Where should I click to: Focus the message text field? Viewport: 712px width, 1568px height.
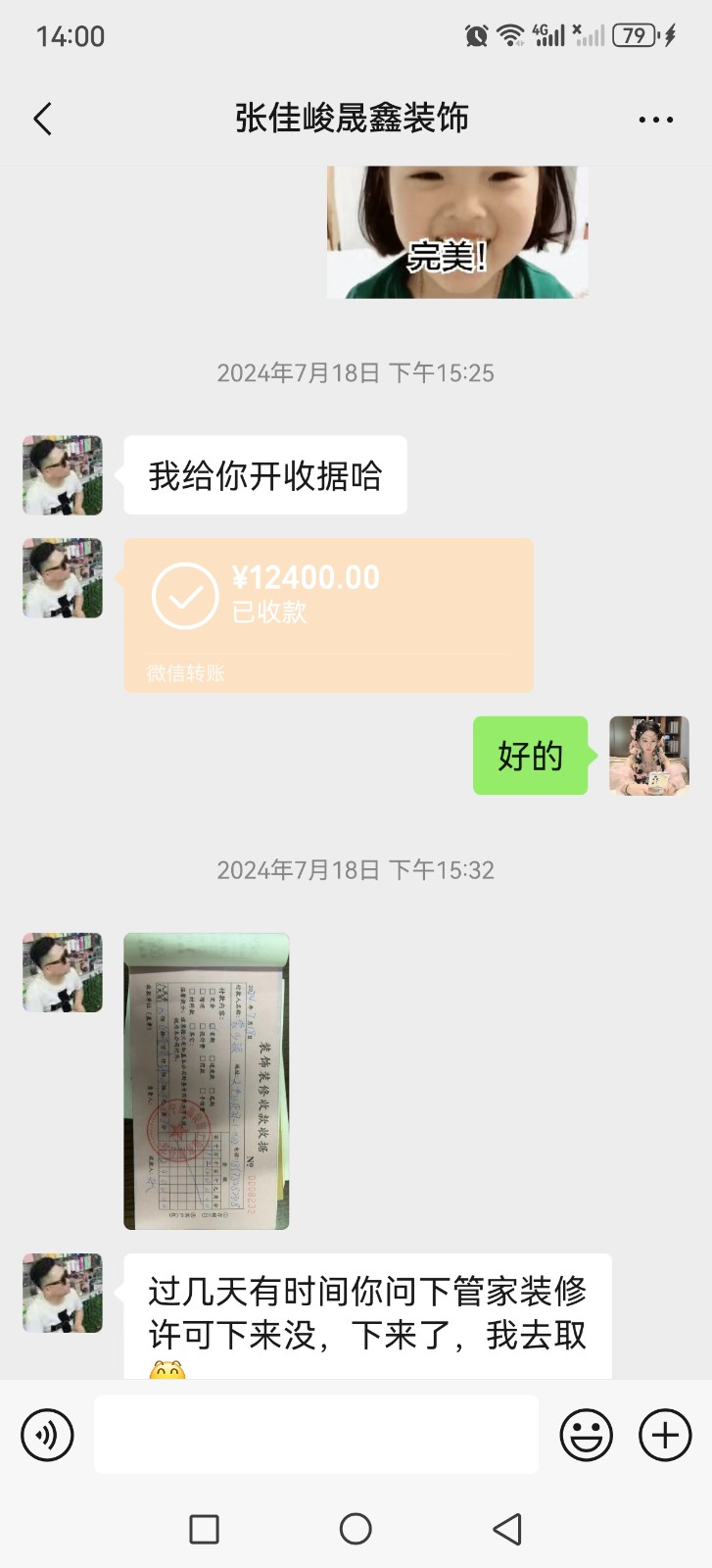point(316,1435)
